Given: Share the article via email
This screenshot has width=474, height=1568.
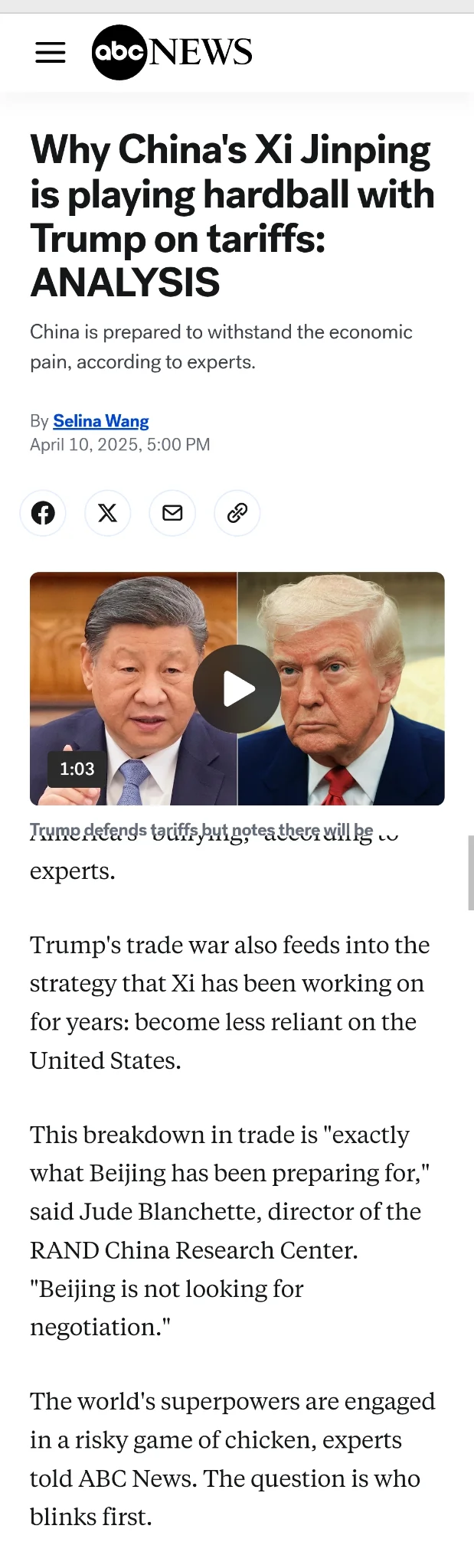Looking at the screenshot, I should [x=172, y=513].
